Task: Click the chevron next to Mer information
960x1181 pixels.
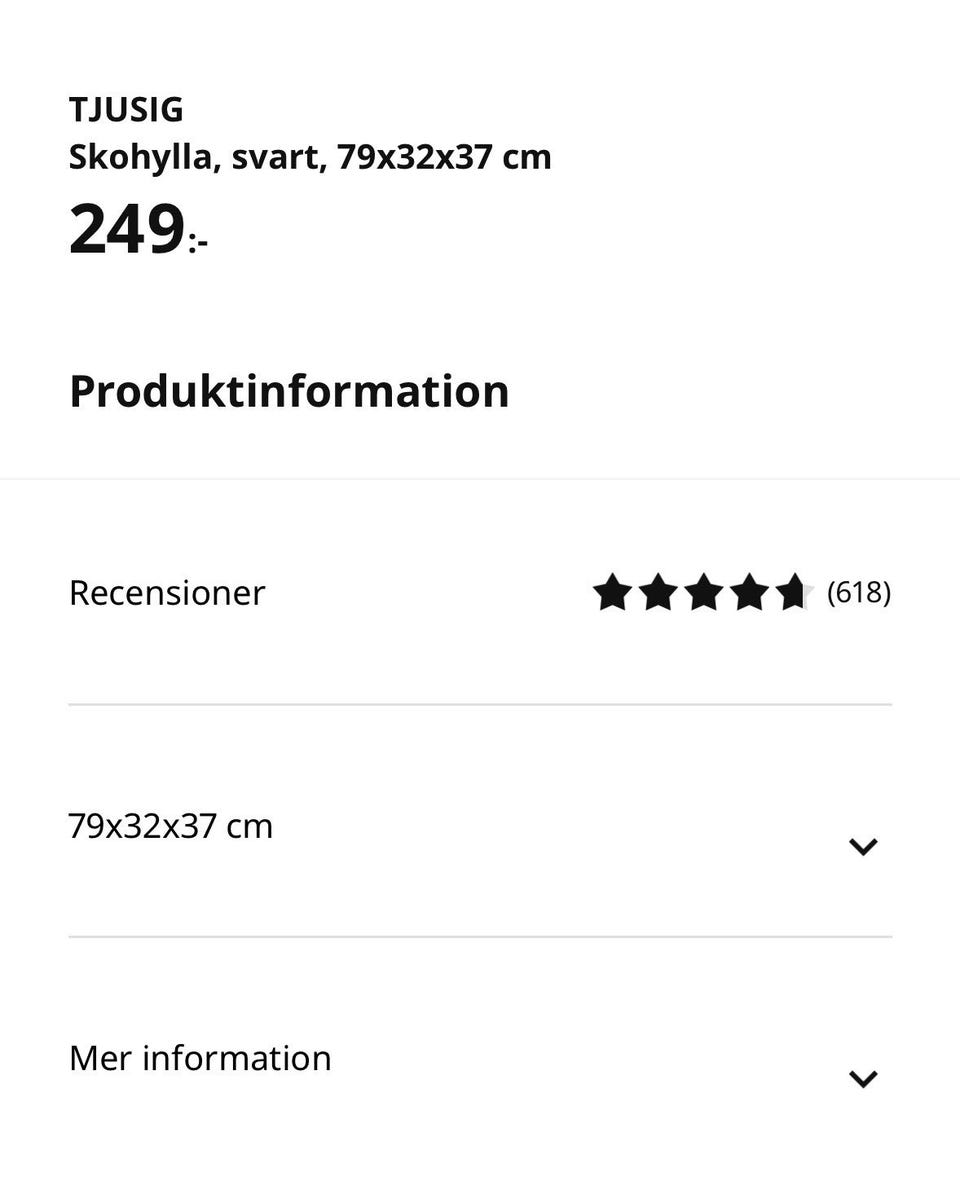Action: point(862,1078)
